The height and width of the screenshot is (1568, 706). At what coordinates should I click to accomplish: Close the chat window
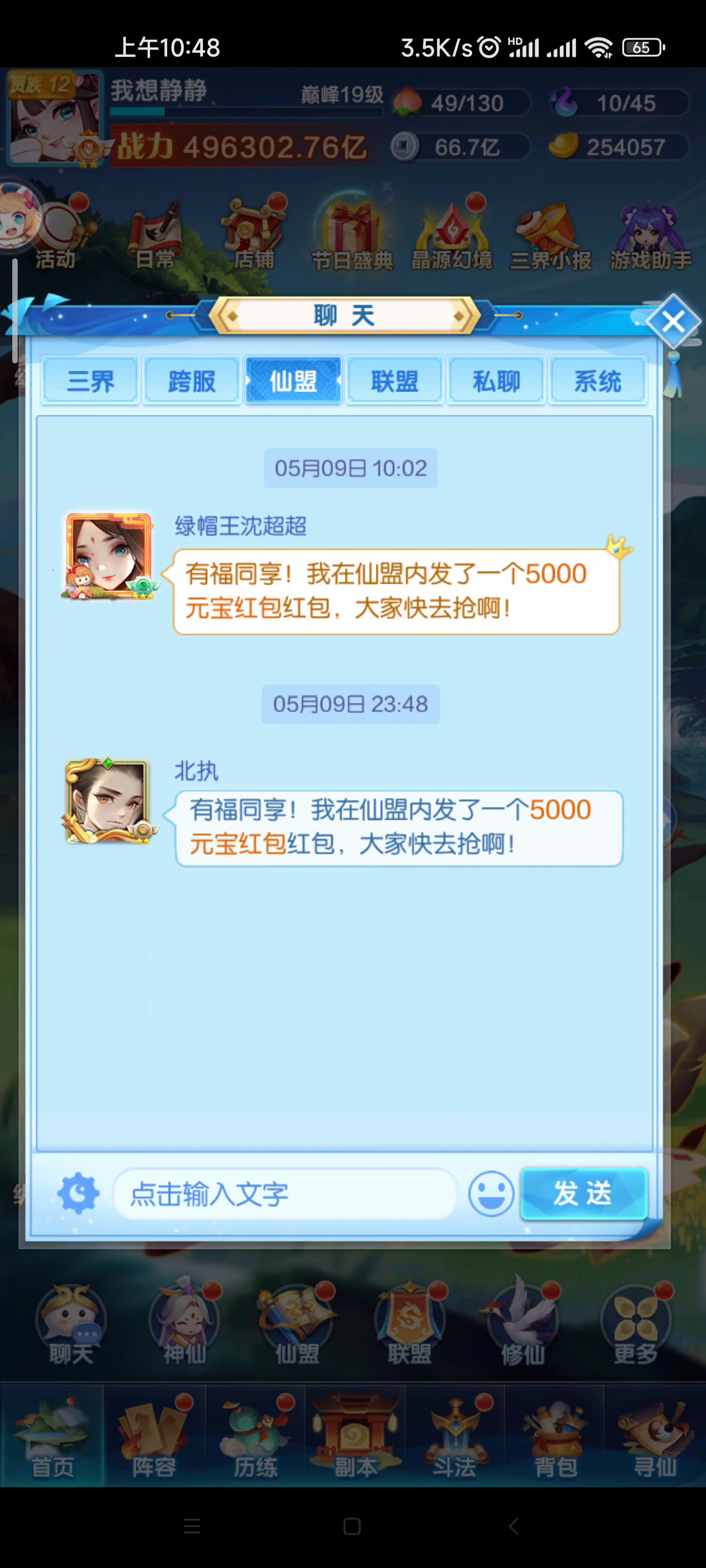pos(673,321)
